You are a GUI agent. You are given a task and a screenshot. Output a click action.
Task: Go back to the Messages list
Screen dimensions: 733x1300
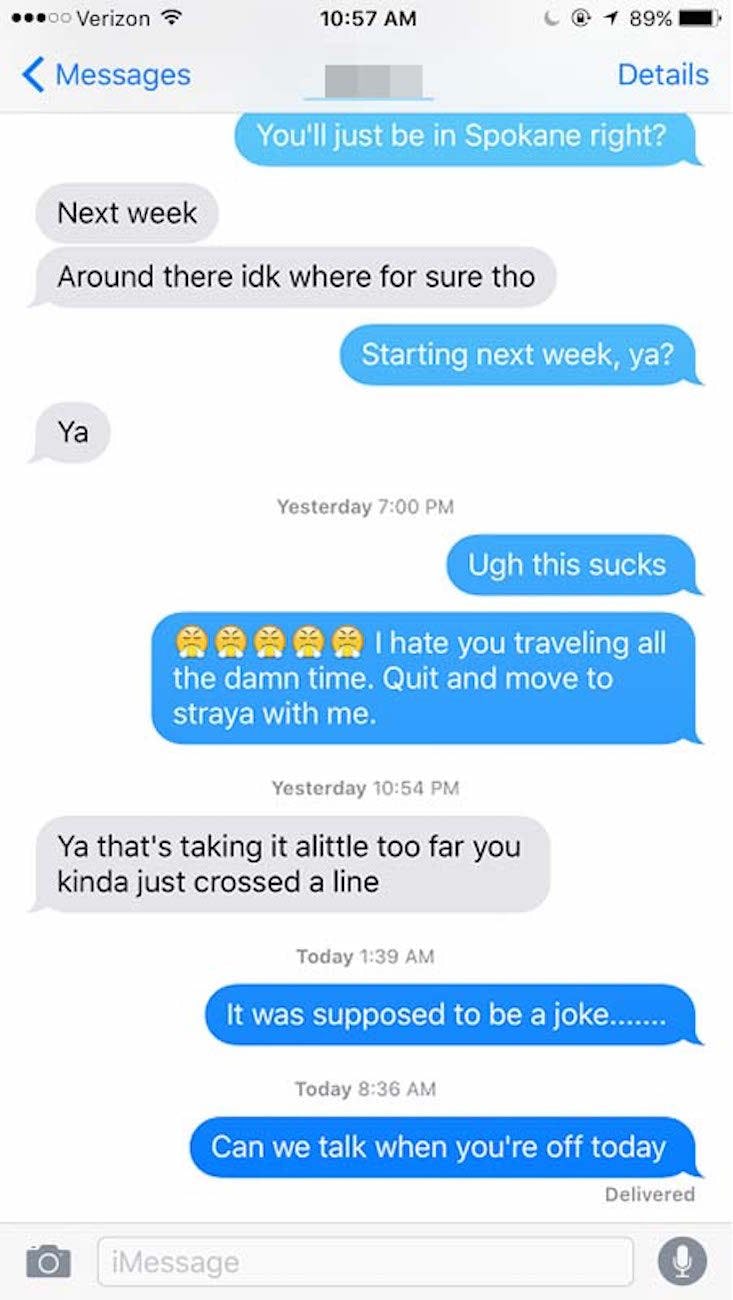[106, 75]
